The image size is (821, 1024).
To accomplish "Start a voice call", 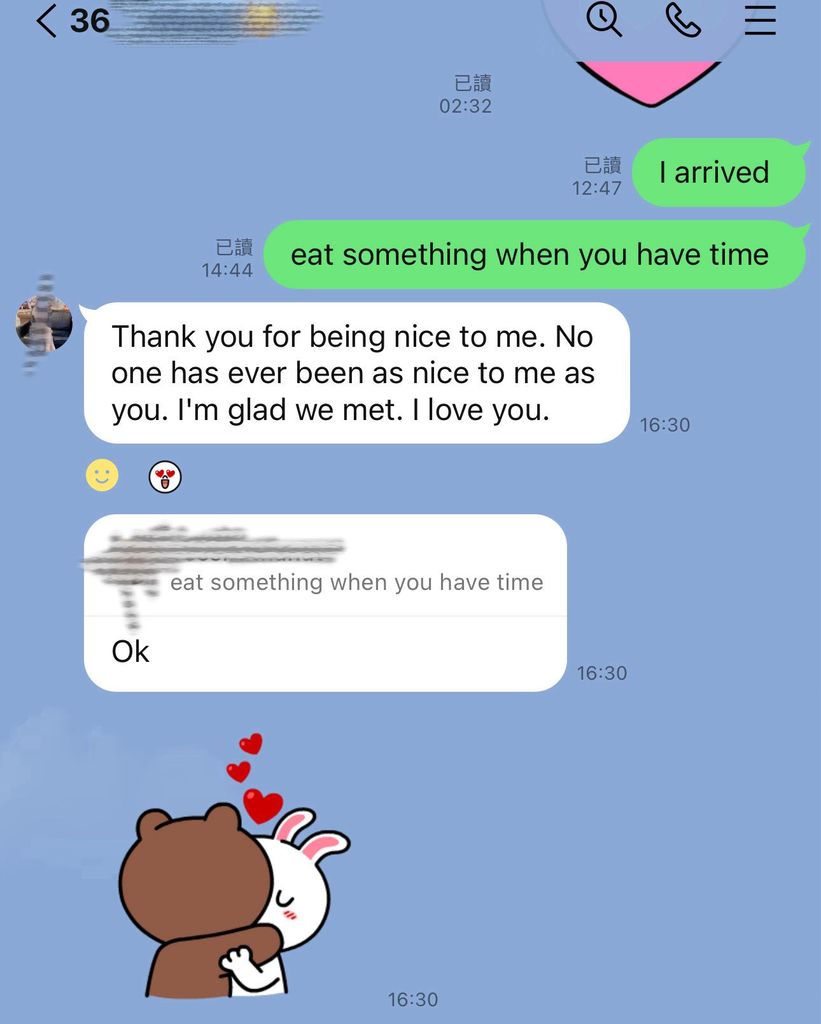I will point(682,18).
